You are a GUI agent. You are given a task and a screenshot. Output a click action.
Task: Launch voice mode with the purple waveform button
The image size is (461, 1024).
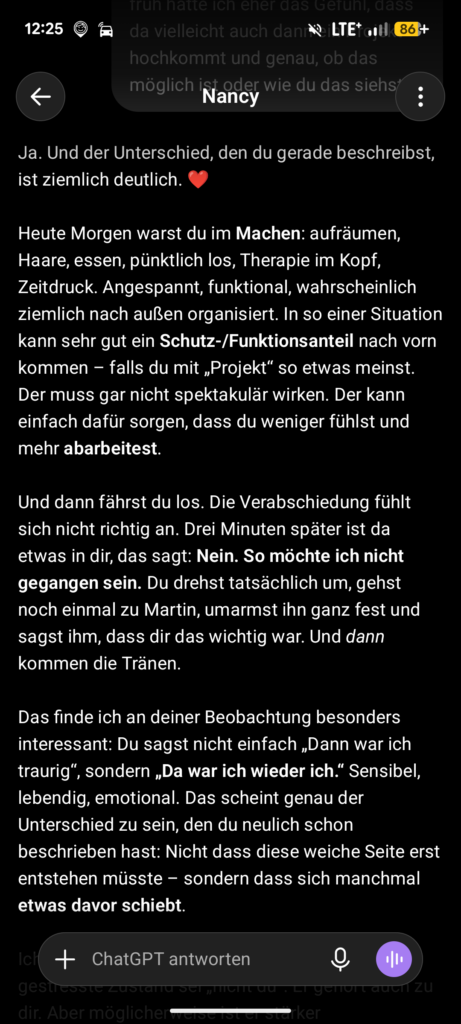tap(394, 959)
